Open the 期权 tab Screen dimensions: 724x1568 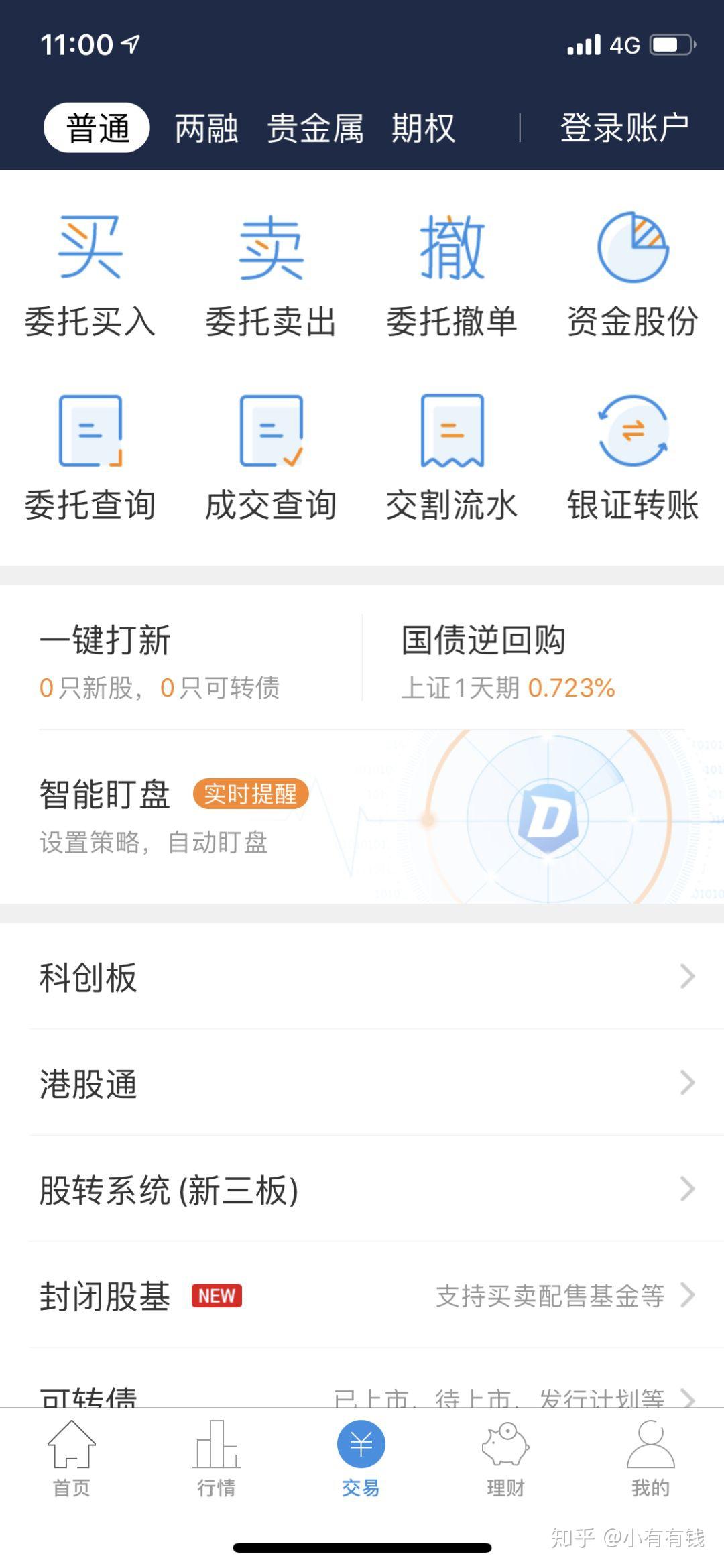[423, 128]
